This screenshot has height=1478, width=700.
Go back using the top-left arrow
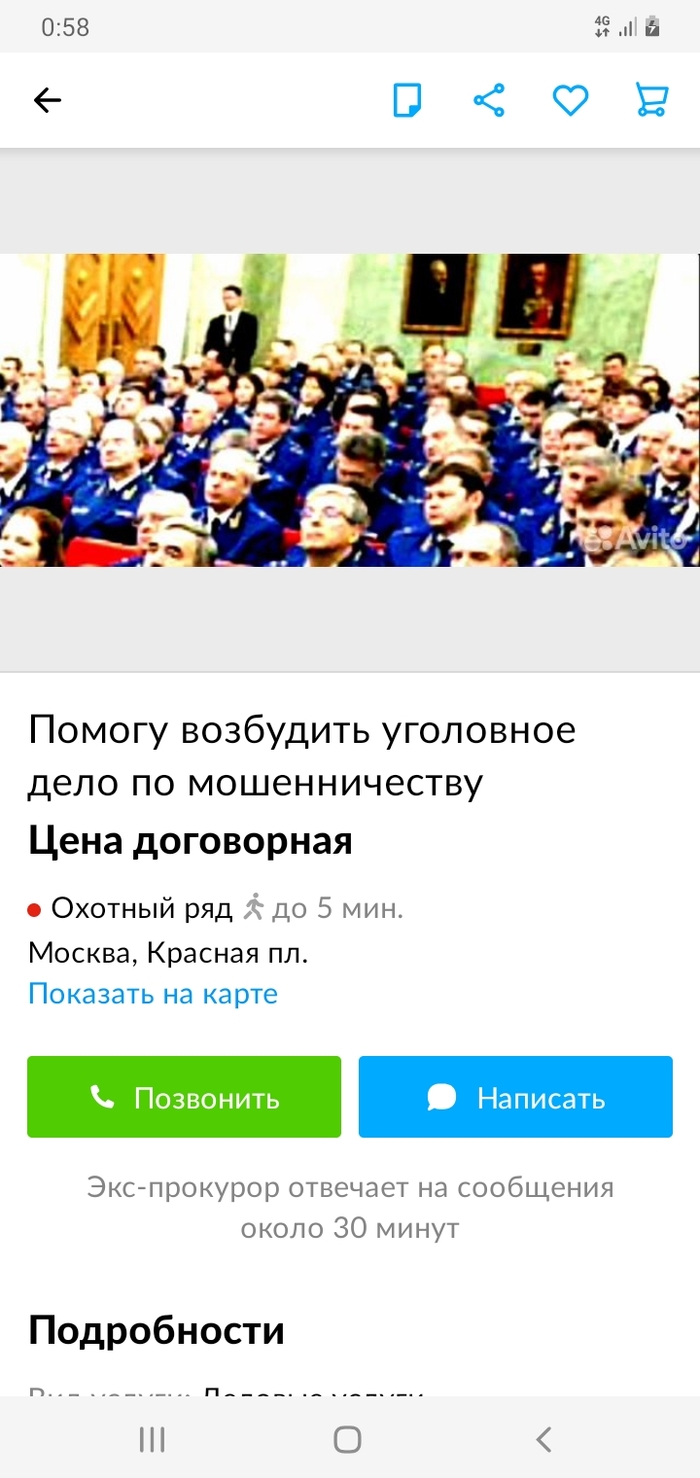click(47, 100)
